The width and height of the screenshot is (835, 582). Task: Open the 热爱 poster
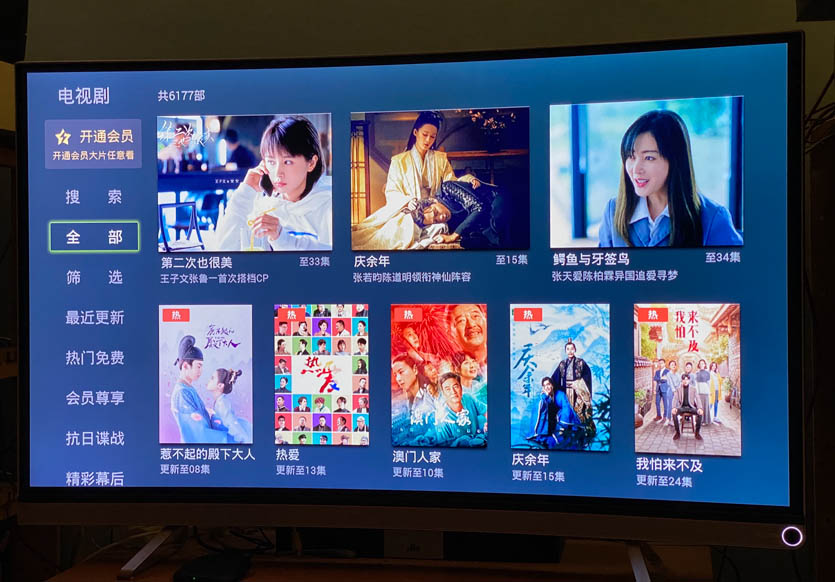(321, 375)
